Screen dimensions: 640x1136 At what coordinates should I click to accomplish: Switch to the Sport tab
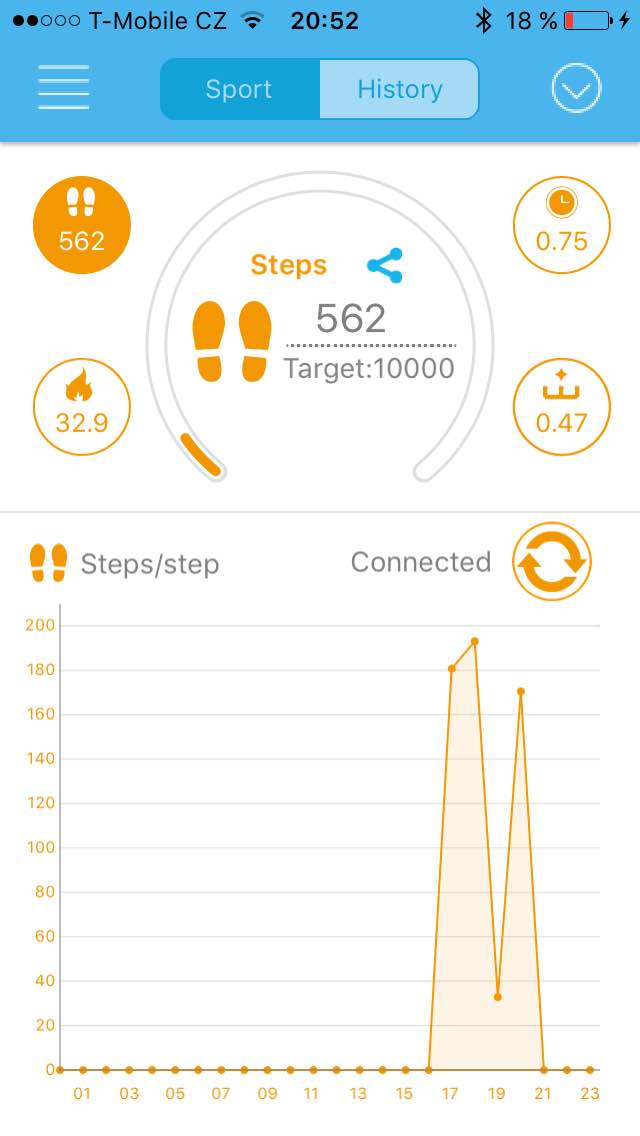point(240,89)
